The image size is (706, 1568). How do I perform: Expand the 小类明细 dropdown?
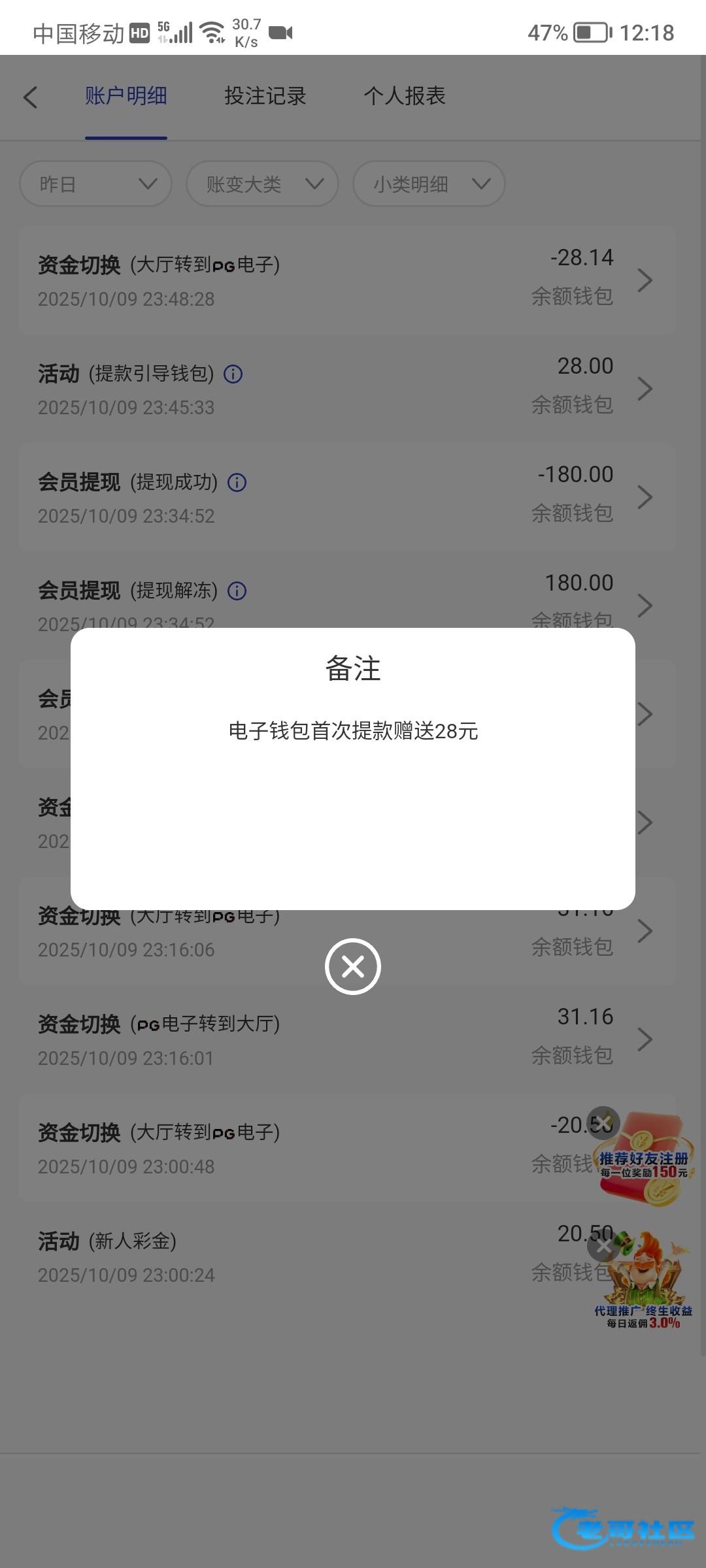[429, 184]
